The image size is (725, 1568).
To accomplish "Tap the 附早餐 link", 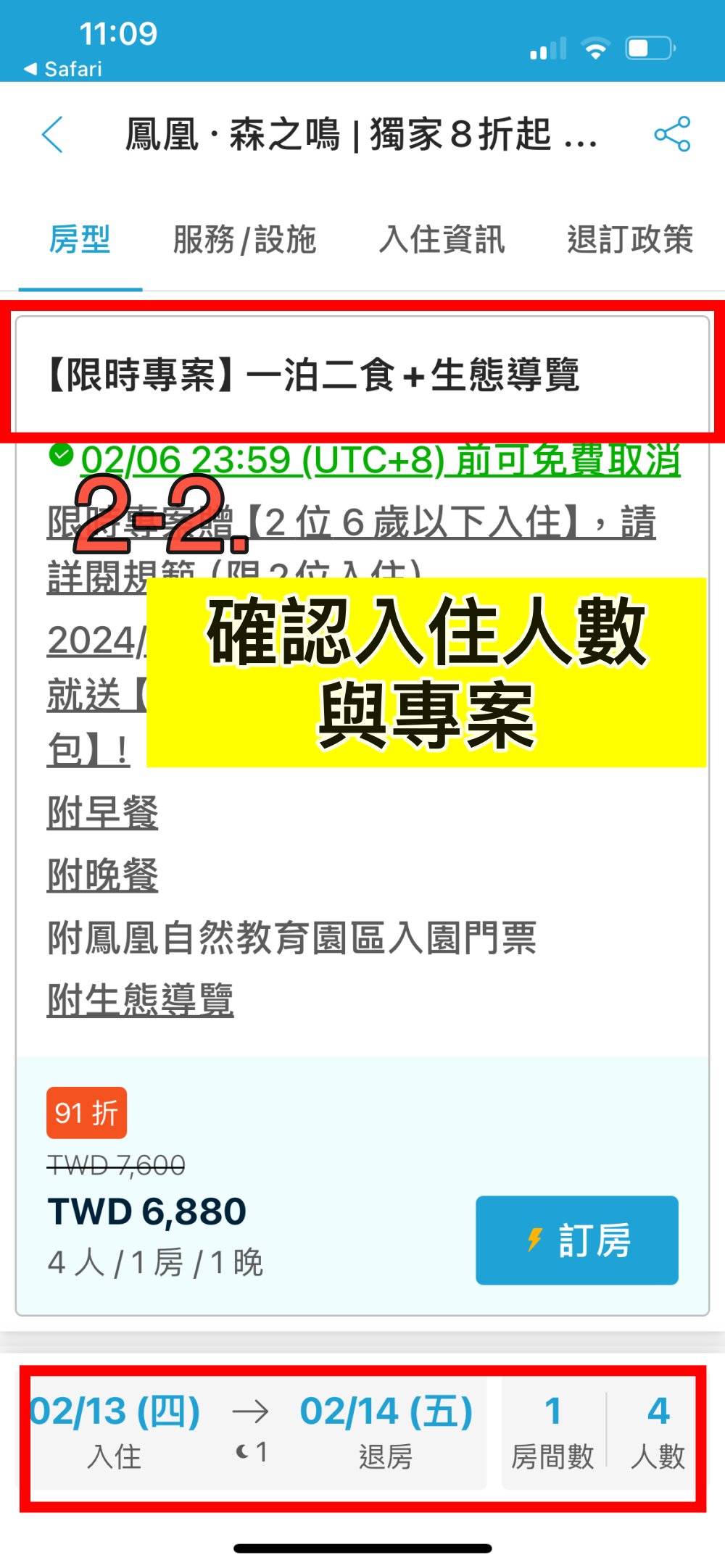I will pyautogui.click(x=102, y=812).
